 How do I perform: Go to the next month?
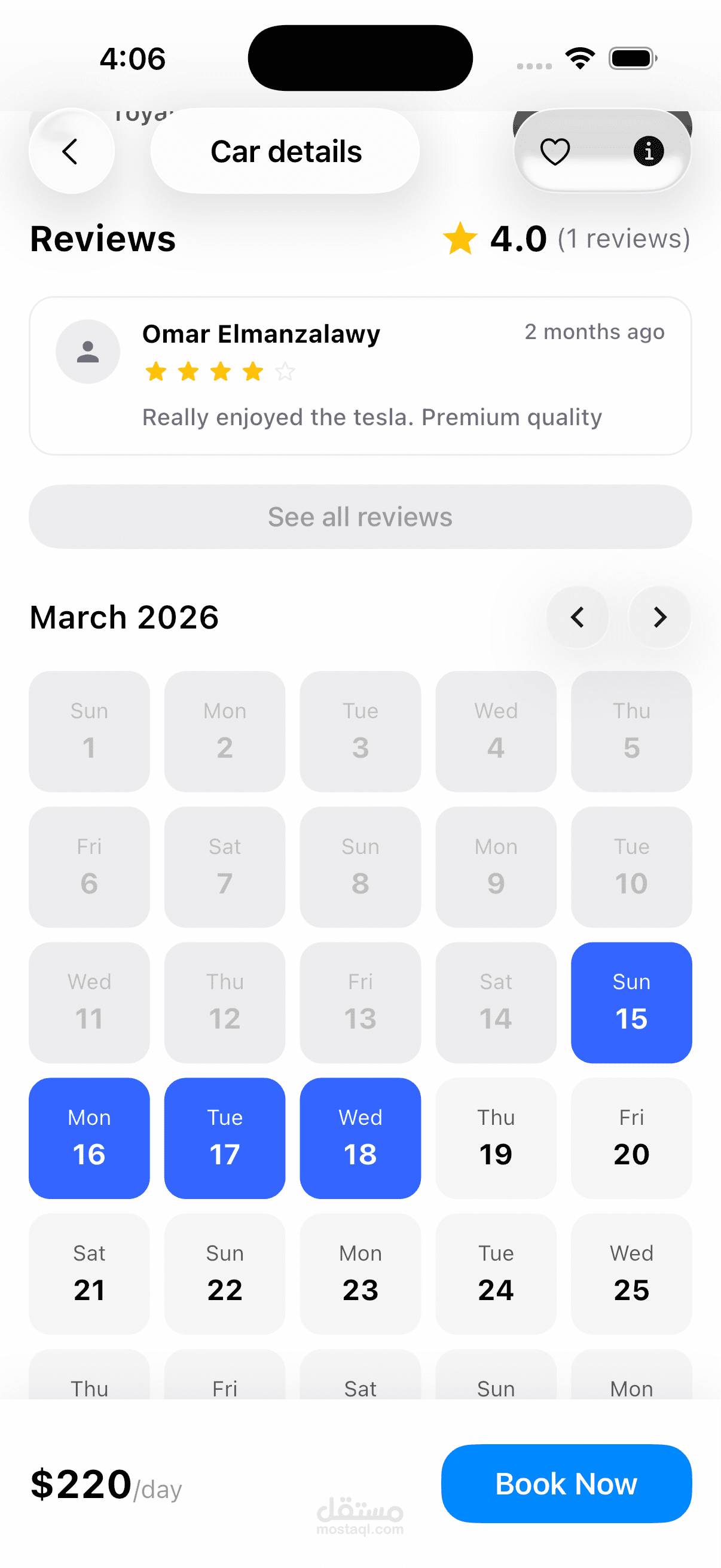[659, 617]
